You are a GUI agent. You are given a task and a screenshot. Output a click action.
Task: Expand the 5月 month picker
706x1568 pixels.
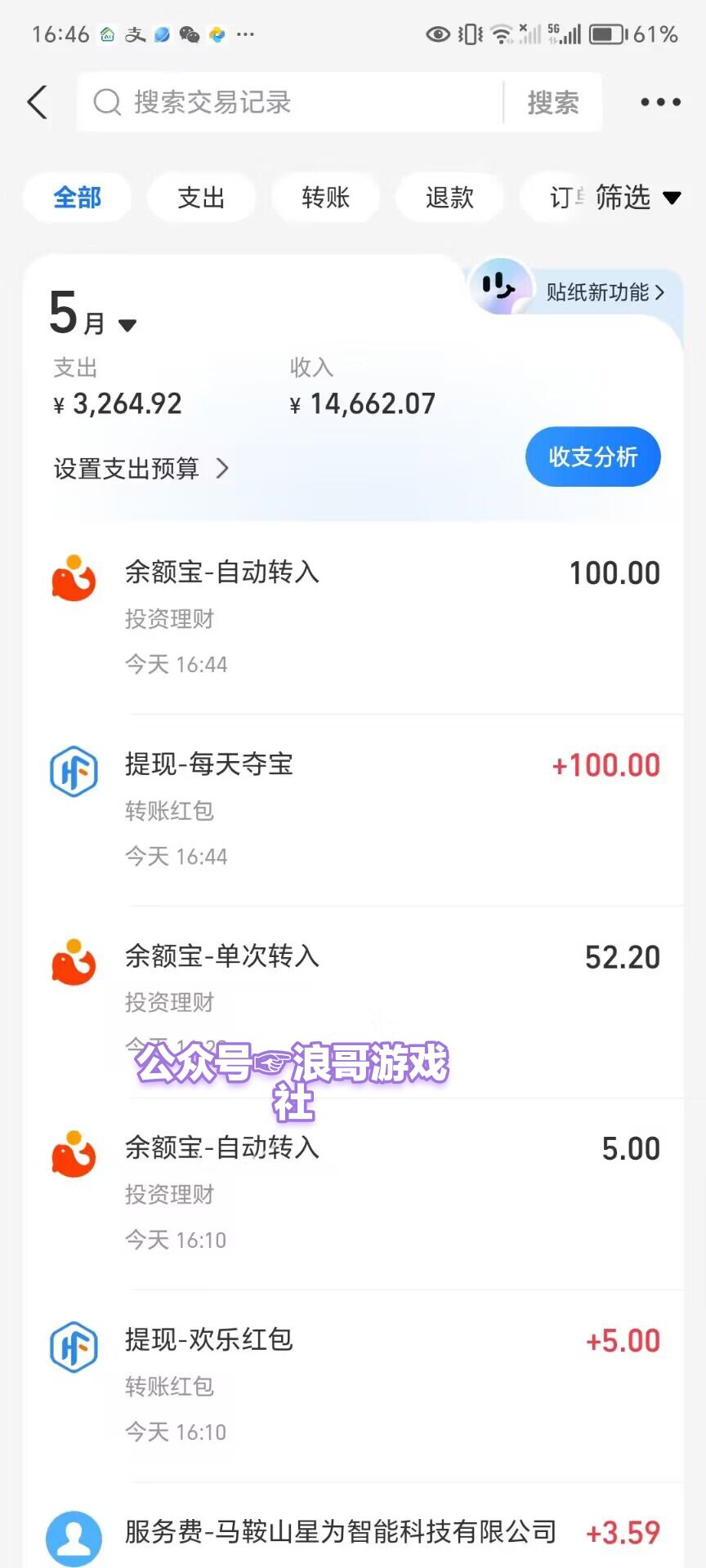pyautogui.click(x=92, y=314)
